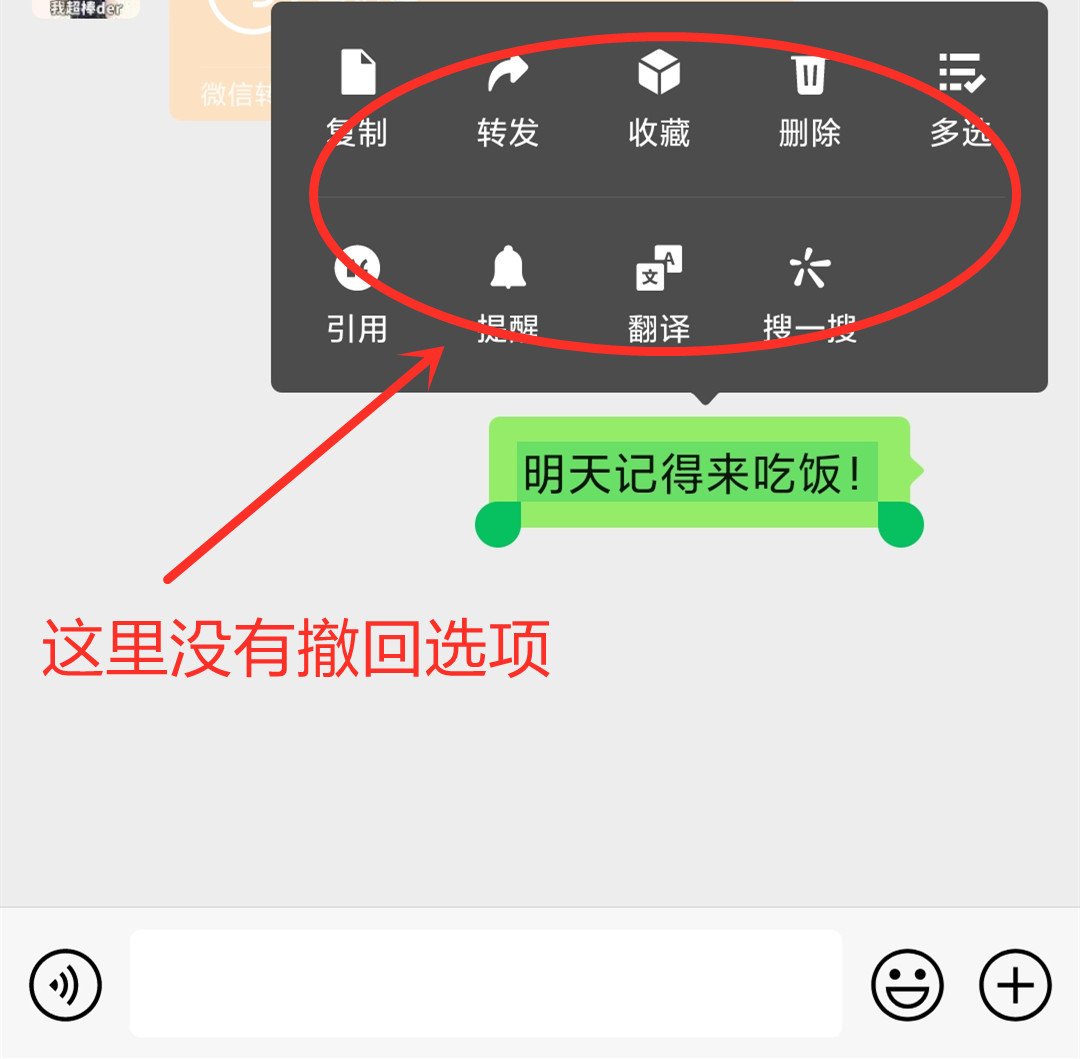Image resolution: width=1080 pixels, height=1059 pixels.
Task: Copy the selected message text
Action: 357,100
